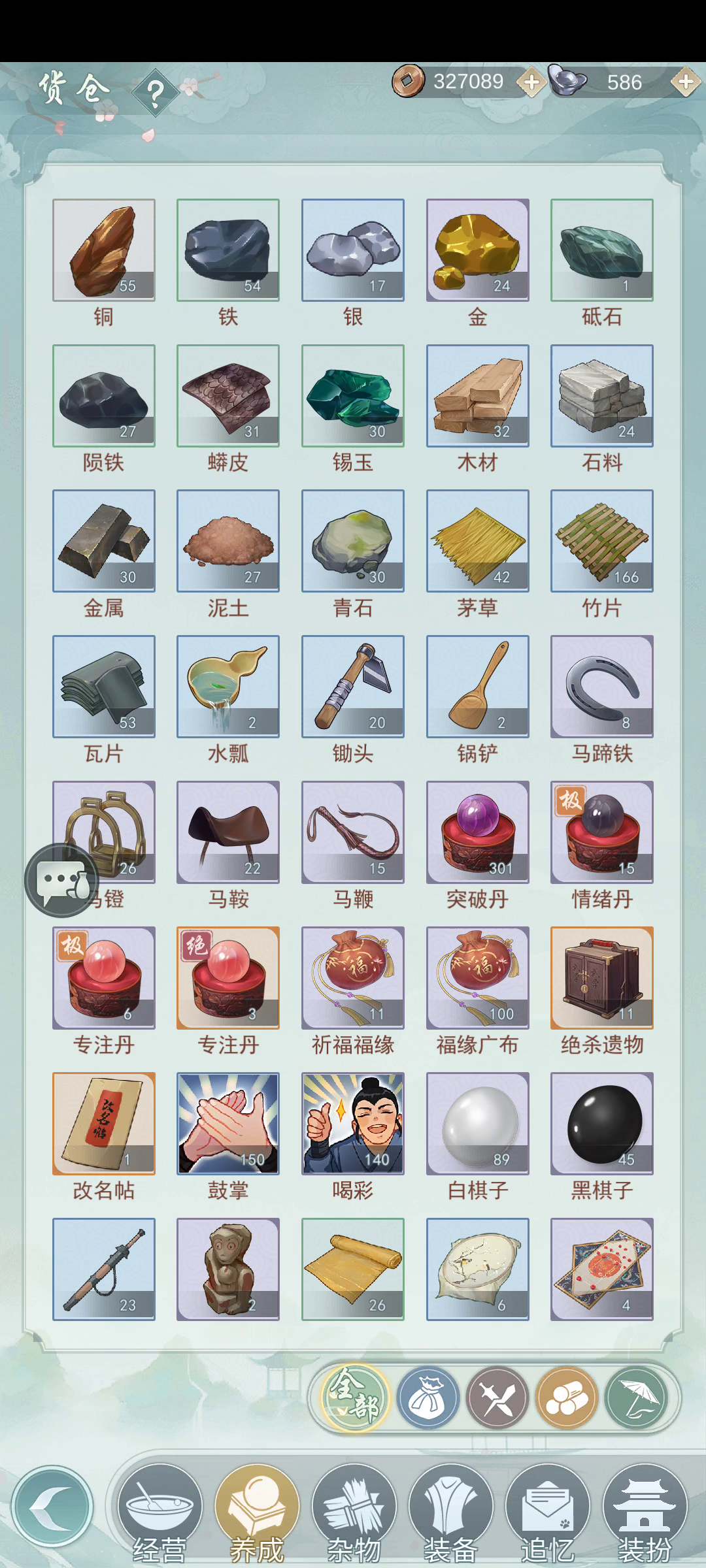Filter warehouse by the crossed tools category
The height and width of the screenshot is (1568, 706).
tap(497, 1399)
